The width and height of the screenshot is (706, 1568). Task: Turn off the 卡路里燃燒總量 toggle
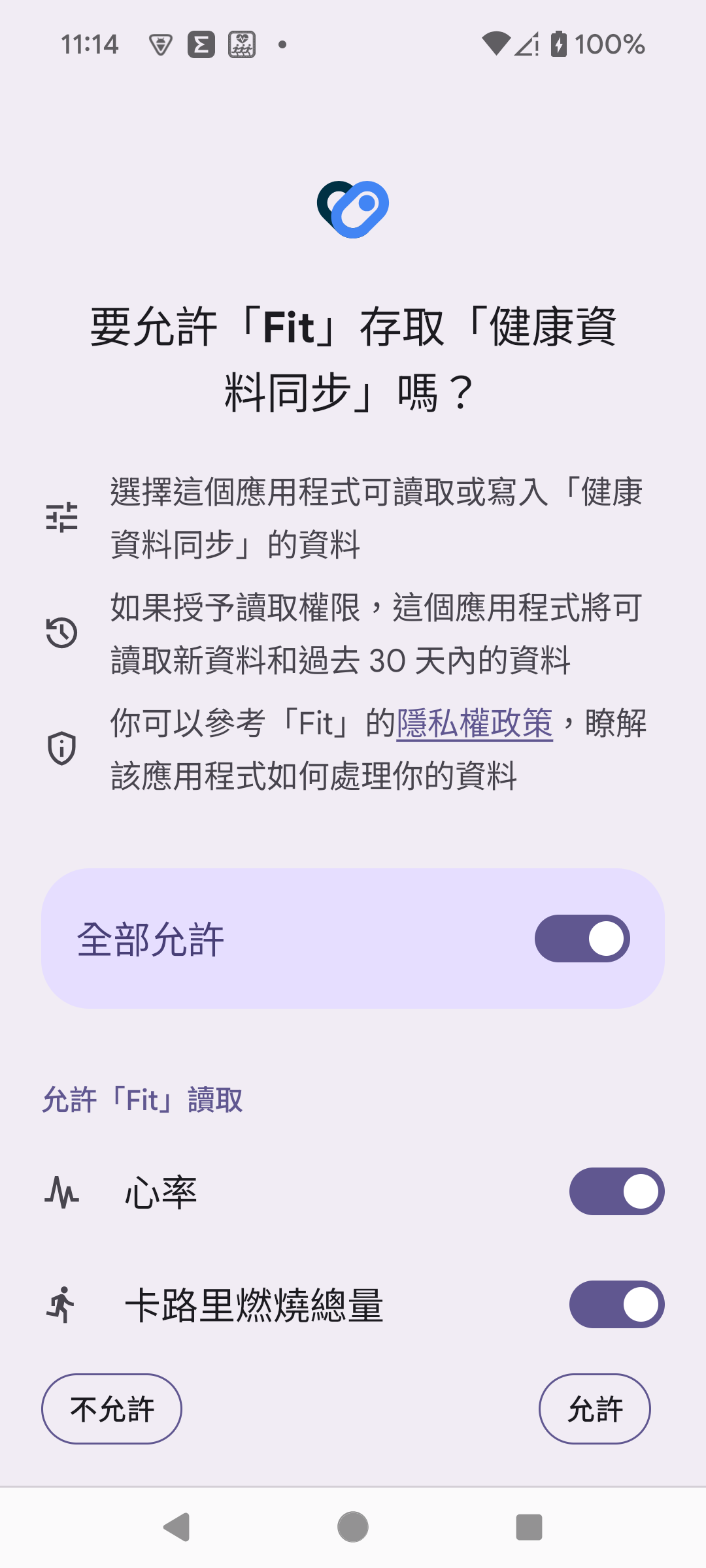616,1303
